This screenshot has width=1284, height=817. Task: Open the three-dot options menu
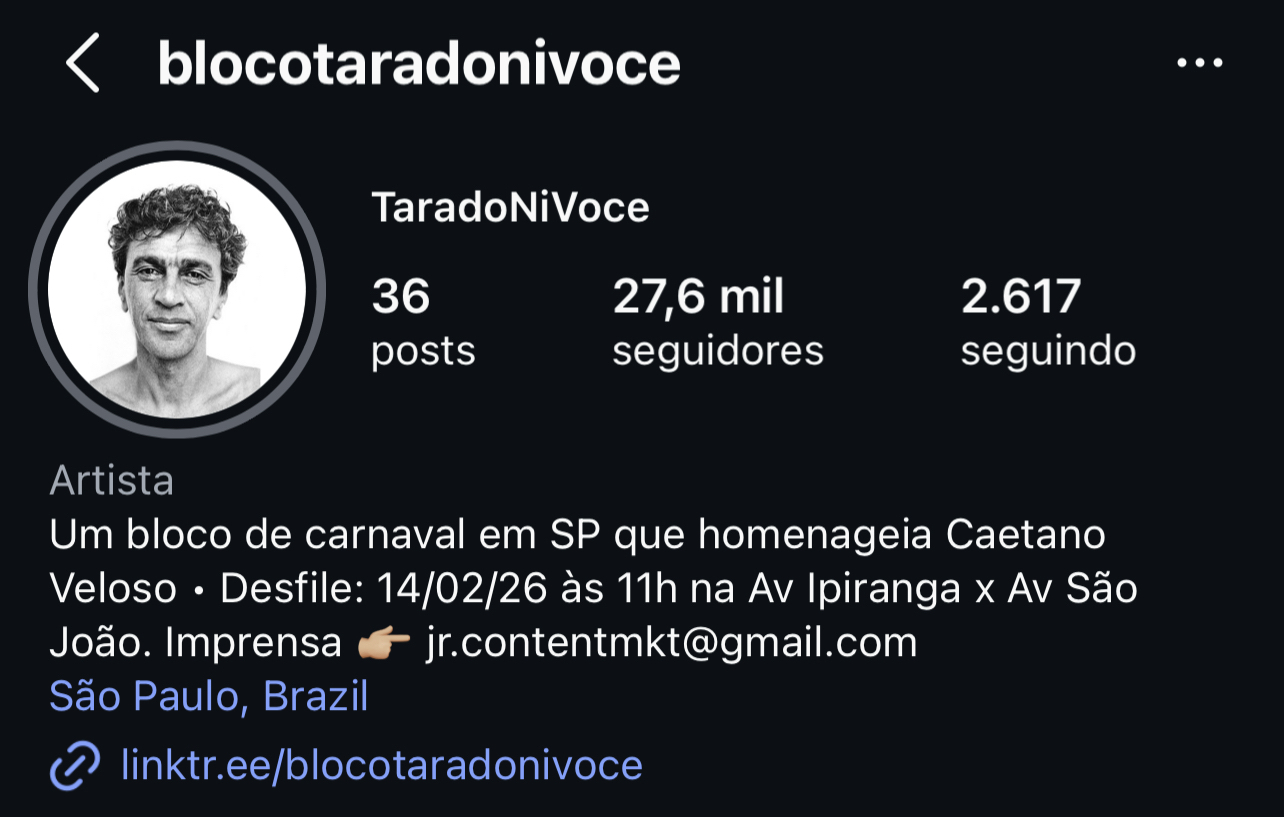(x=1199, y=63)
